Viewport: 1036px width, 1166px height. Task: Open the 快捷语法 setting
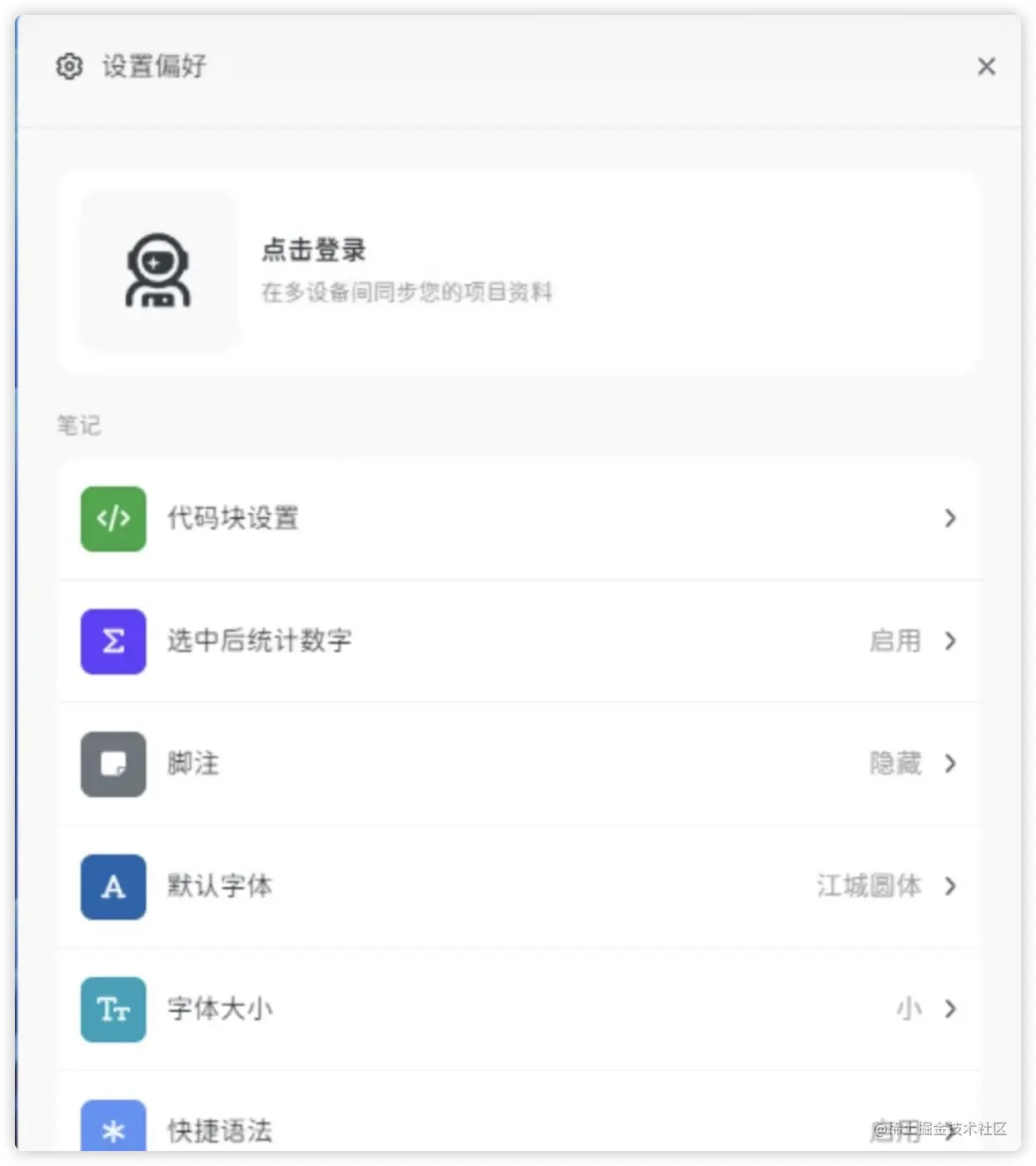pos(518,1128)
